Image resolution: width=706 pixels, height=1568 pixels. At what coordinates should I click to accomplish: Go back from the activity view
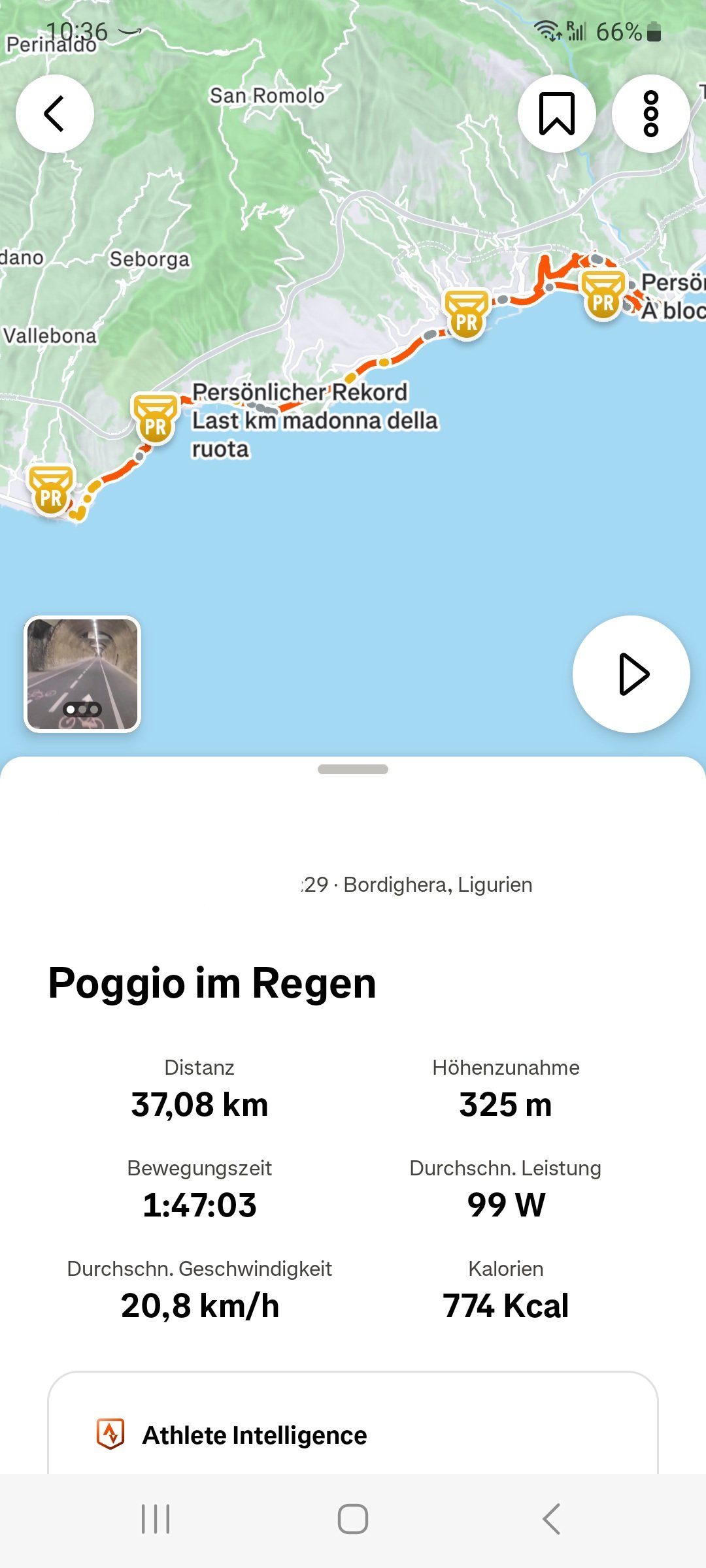(55, 114)
